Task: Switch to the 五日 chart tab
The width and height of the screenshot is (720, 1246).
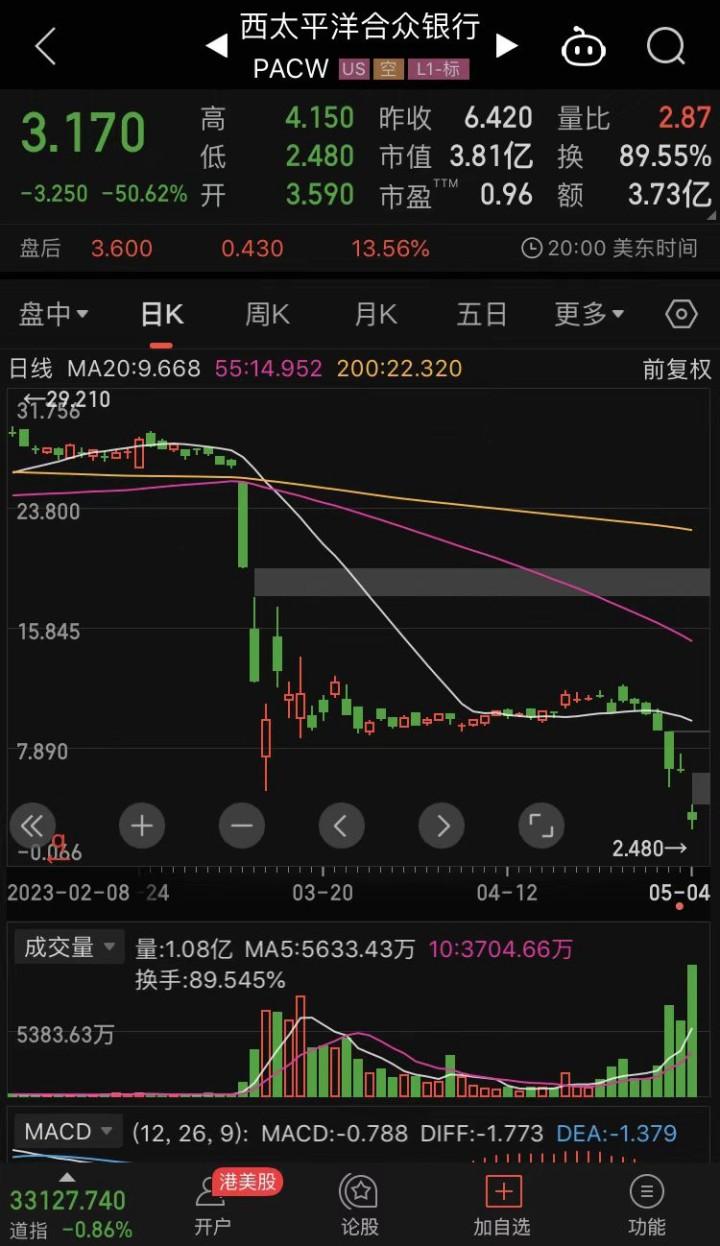Action: point(482,314)
